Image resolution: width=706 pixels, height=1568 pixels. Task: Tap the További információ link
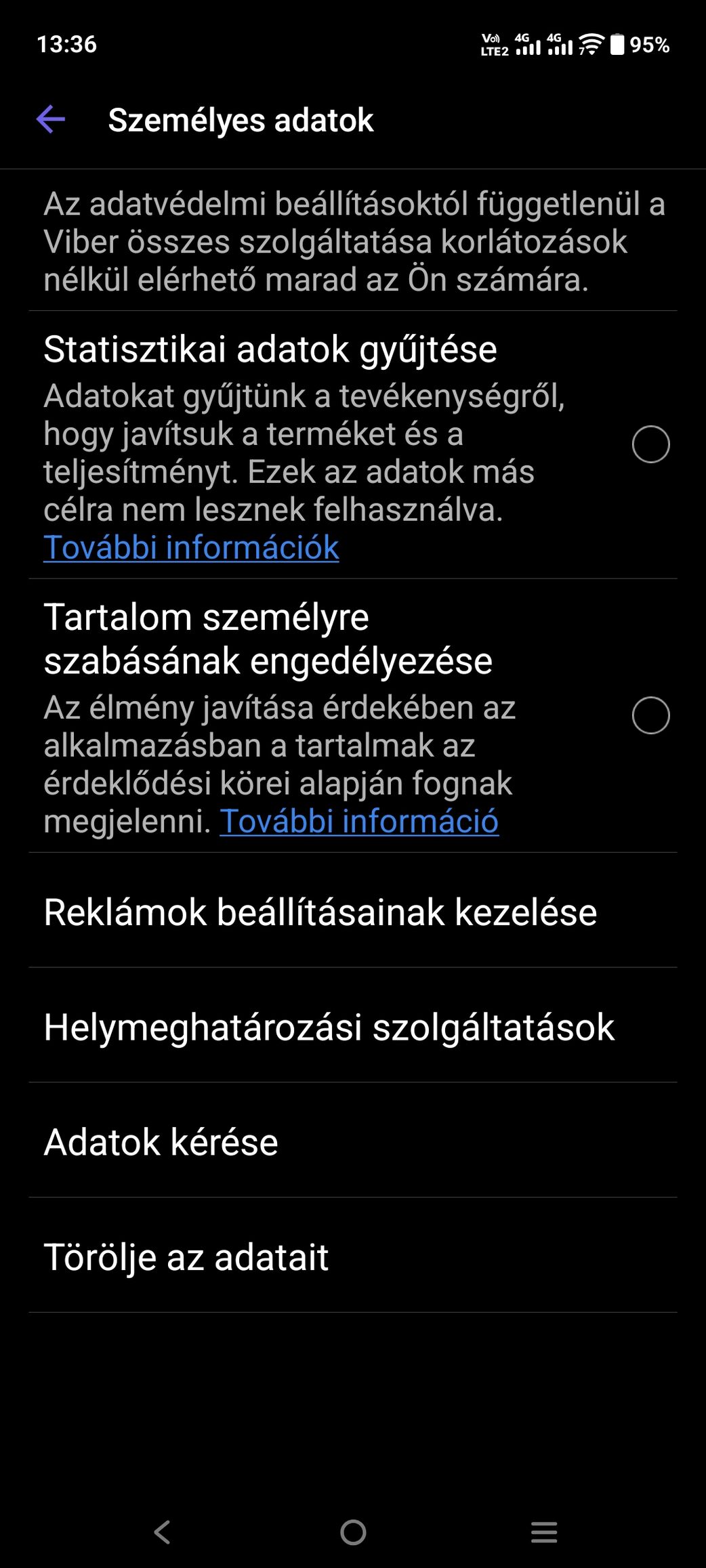(x=359, y=821)
